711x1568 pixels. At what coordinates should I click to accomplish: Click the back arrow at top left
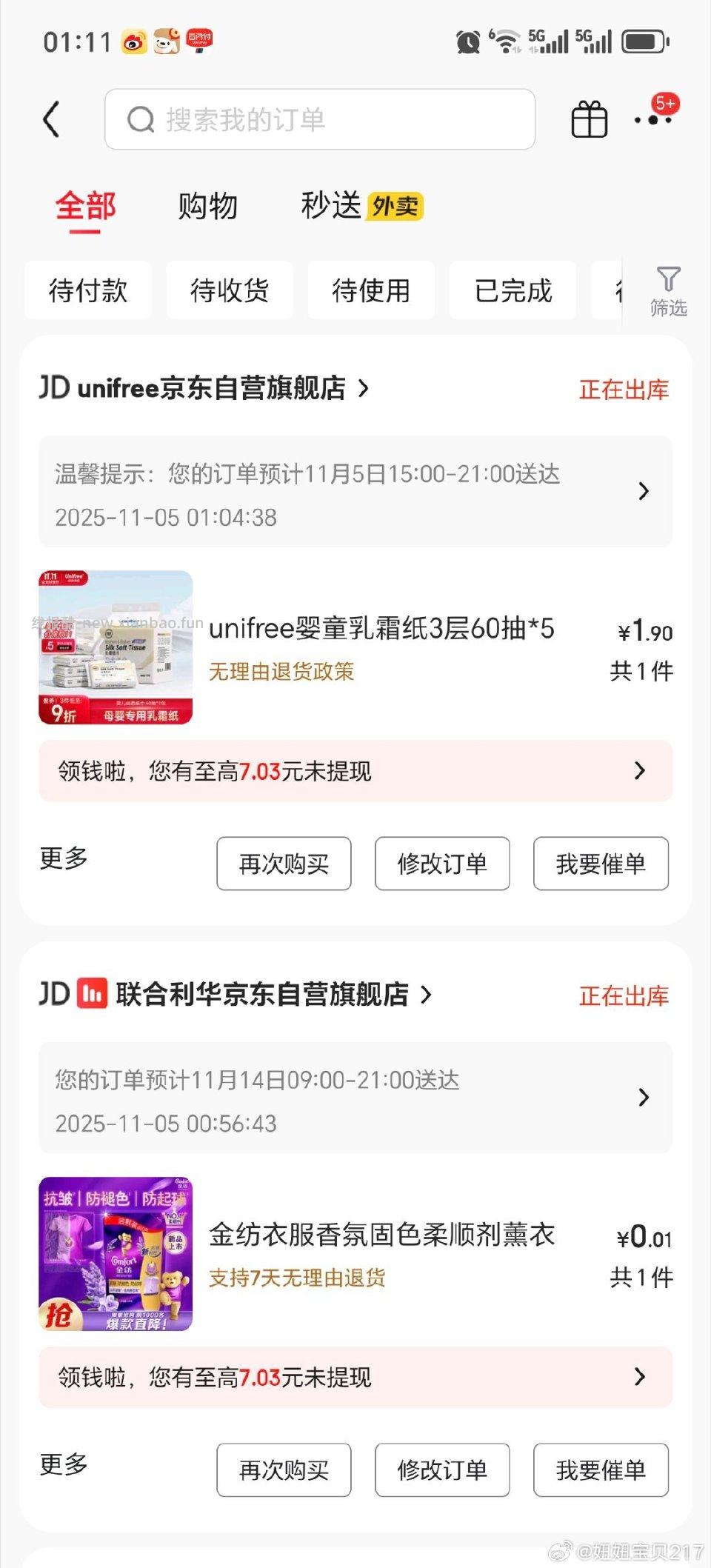(52, 119)
